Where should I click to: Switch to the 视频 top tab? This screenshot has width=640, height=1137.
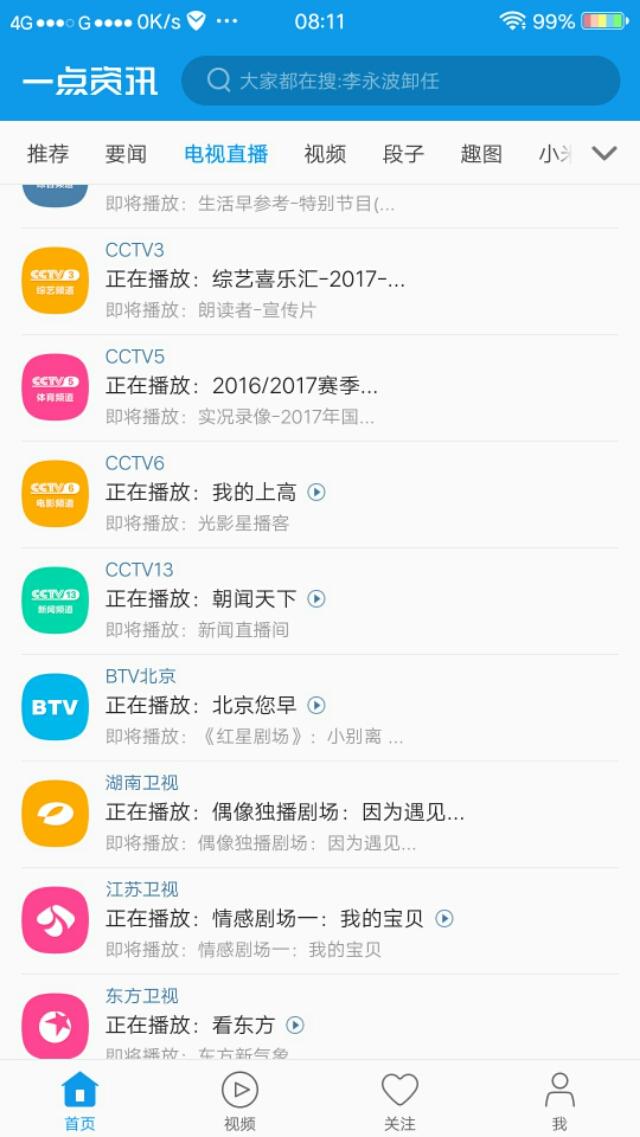[x=325, y=154]
